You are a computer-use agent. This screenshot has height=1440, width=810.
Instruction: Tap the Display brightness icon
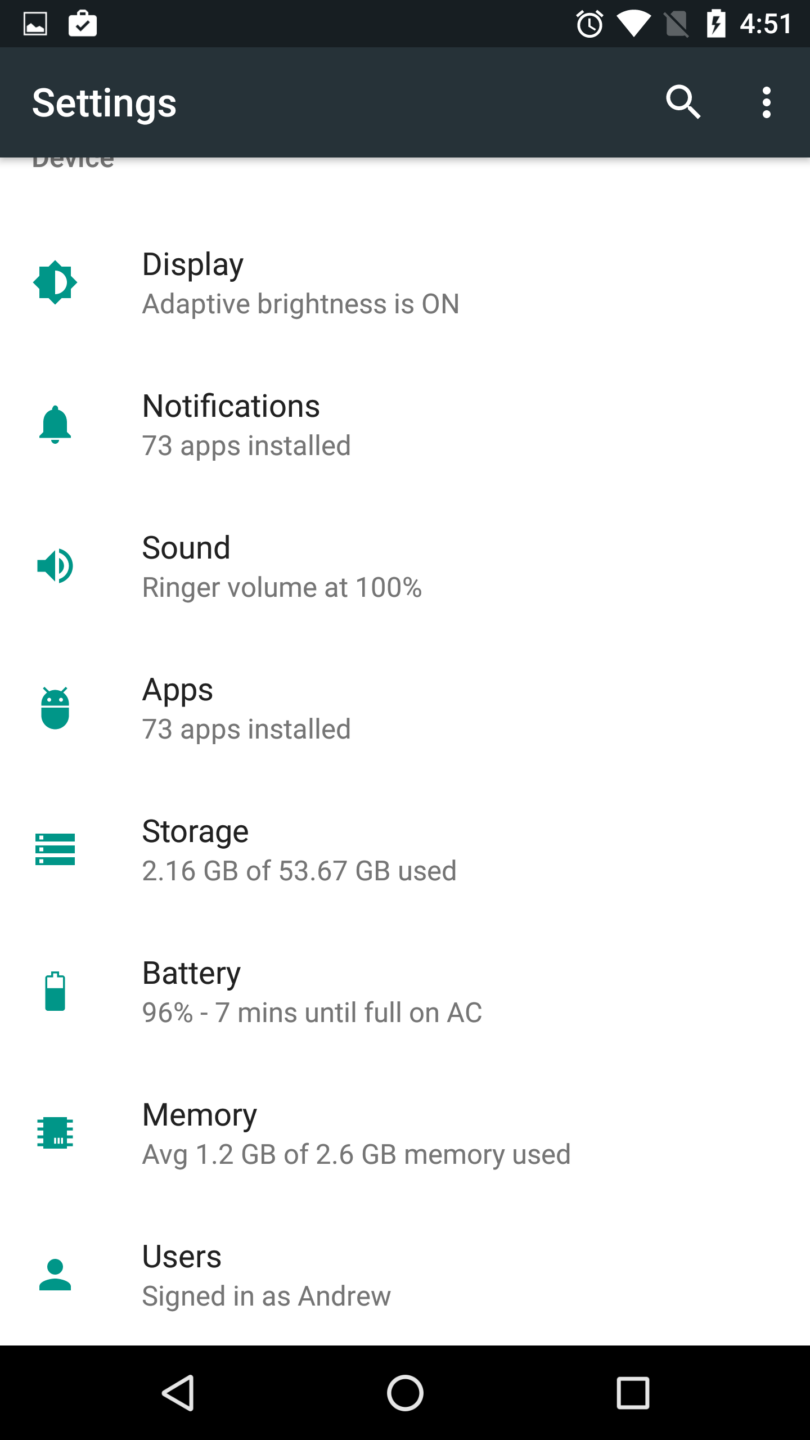(54, 282)
